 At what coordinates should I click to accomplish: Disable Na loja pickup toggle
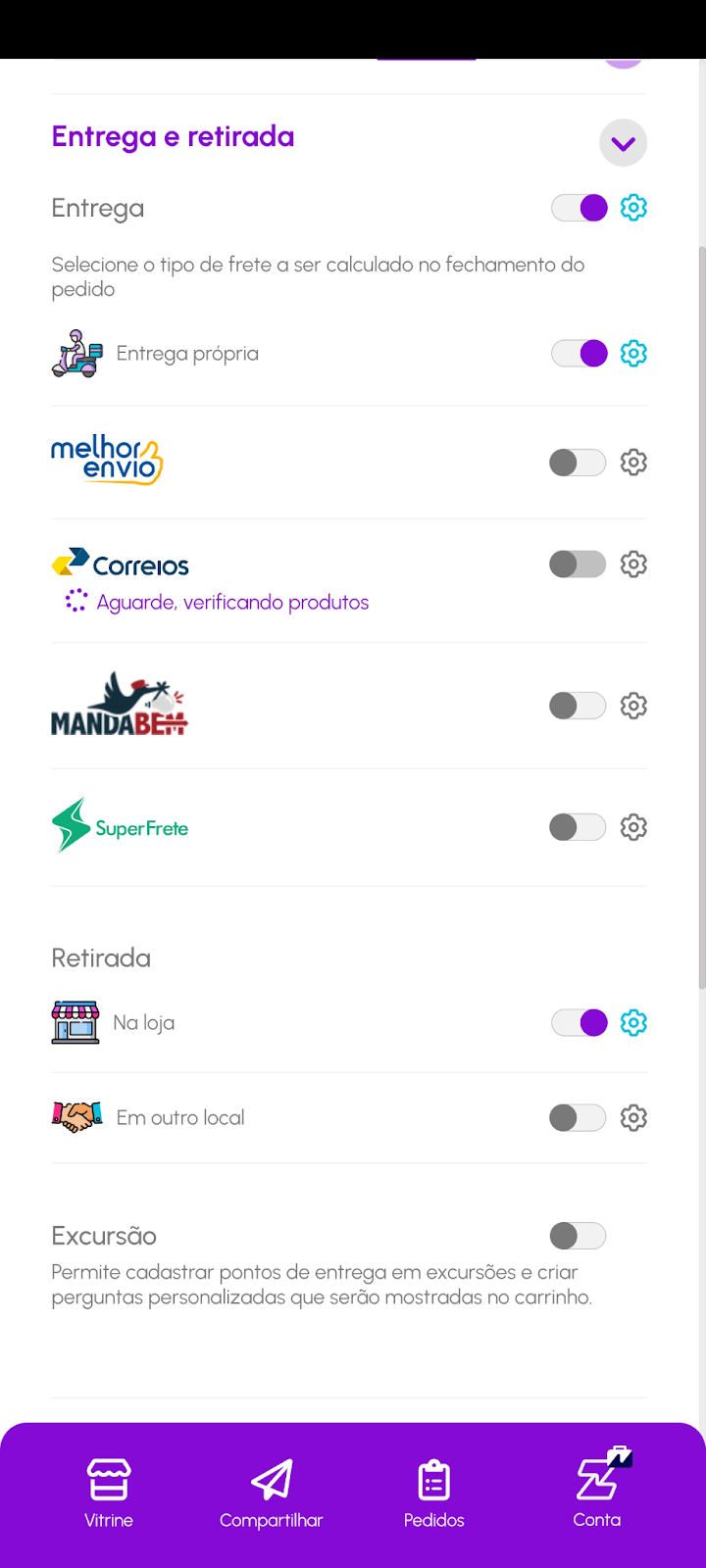pyautogui.click(x=580, y=1023)
